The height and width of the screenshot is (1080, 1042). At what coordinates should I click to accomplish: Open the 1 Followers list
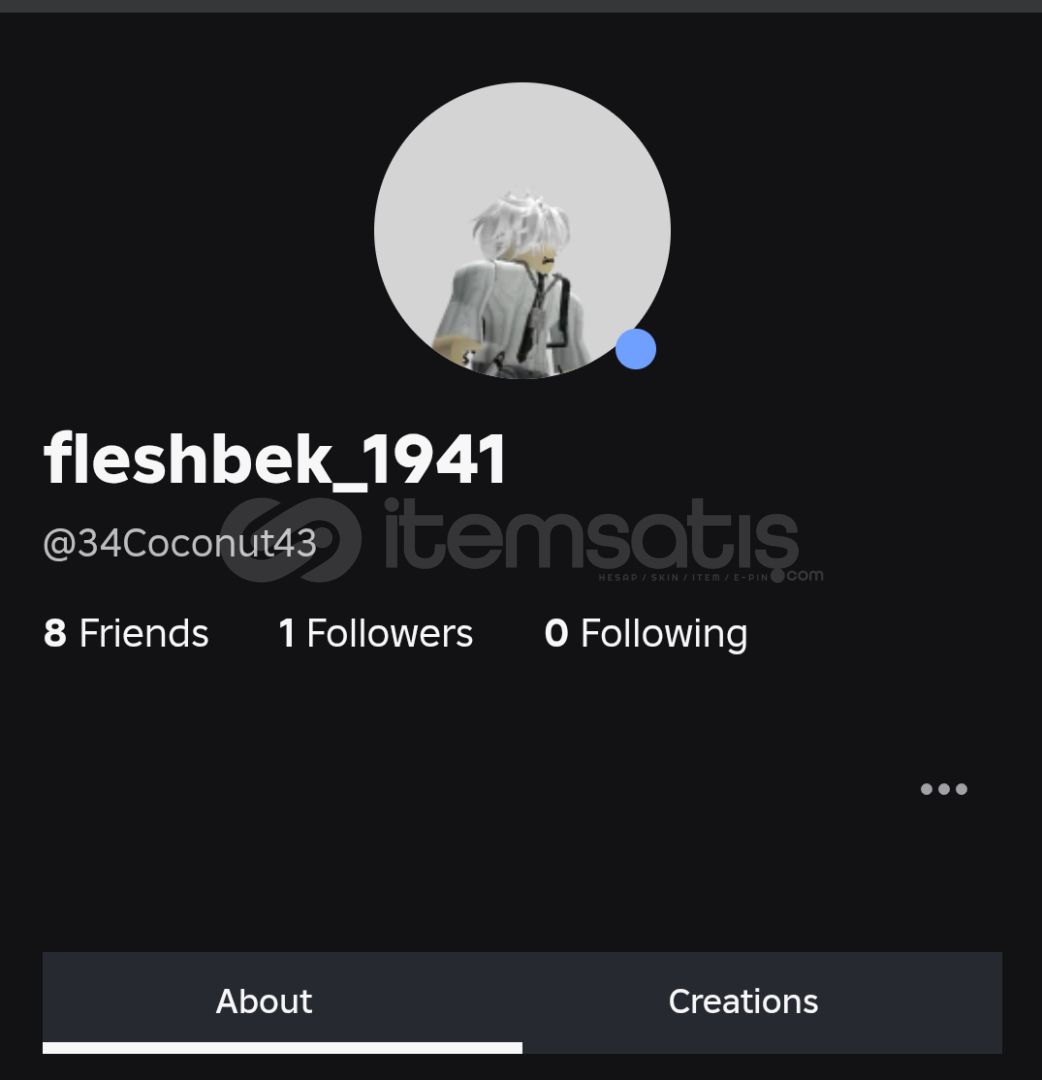pos(375,634)
